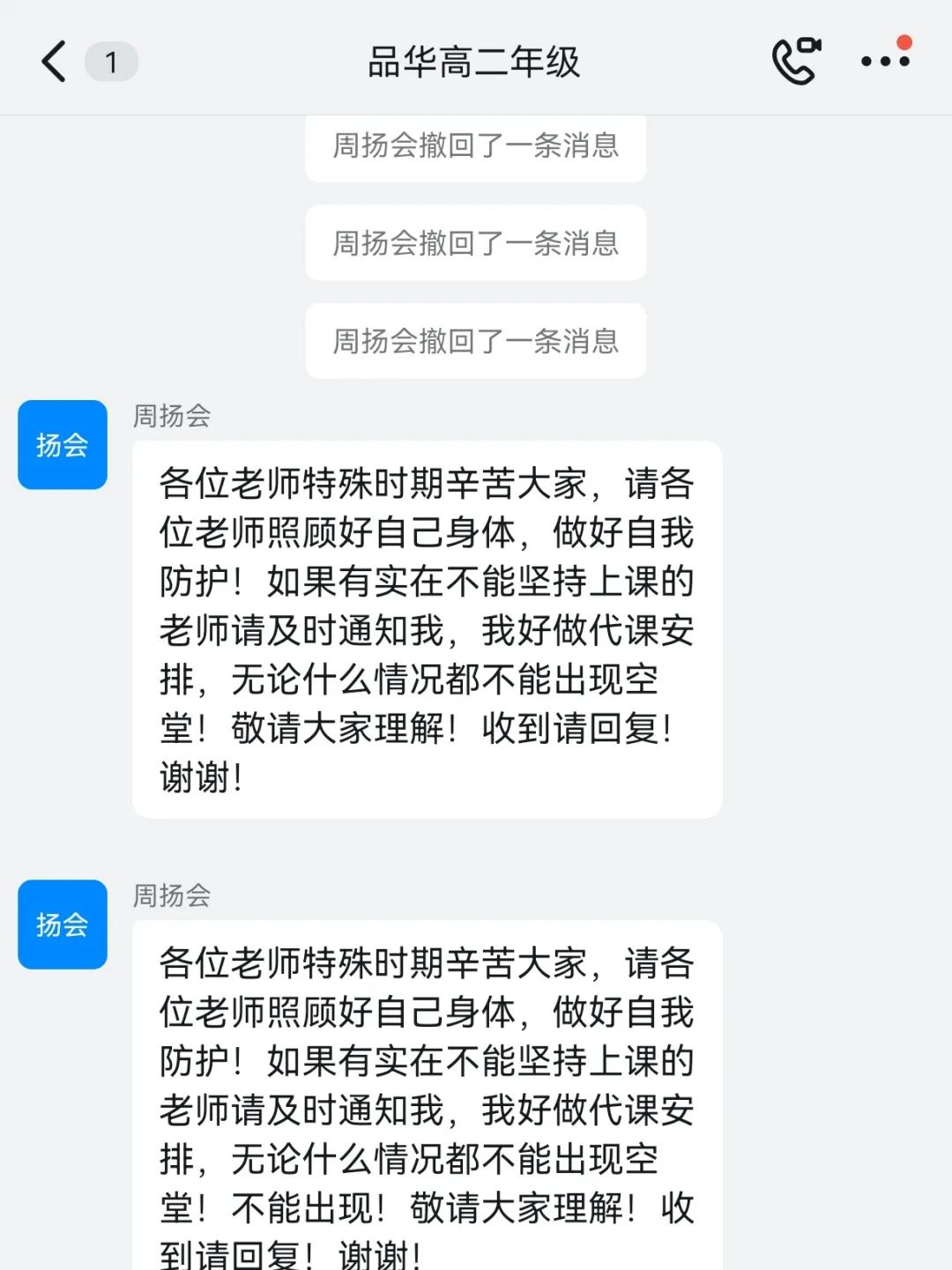Tap the second 扬会 avatar
952x1270 pixels.
tap(63, 925)
